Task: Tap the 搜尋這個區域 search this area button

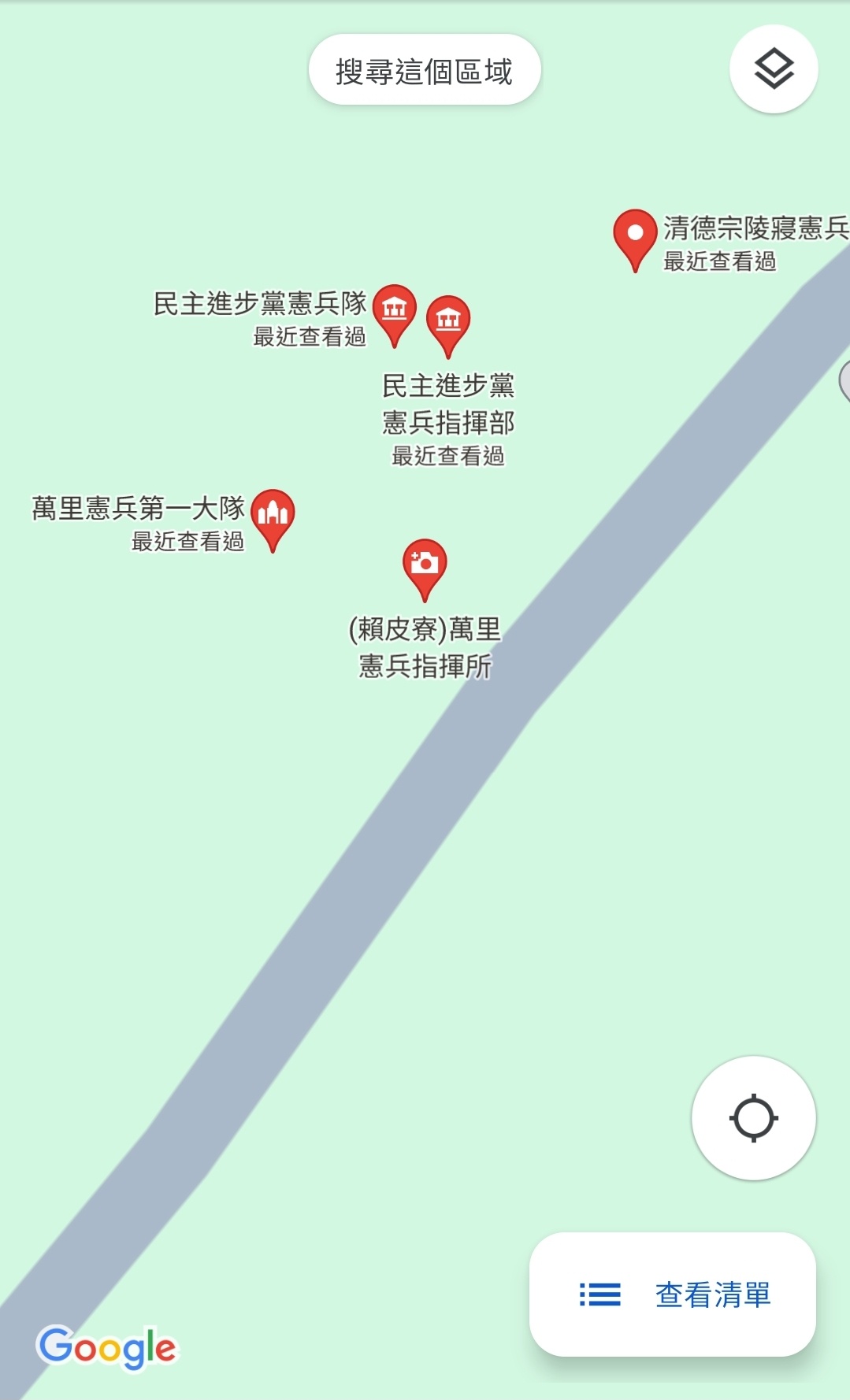Action: tap(424, 71)
